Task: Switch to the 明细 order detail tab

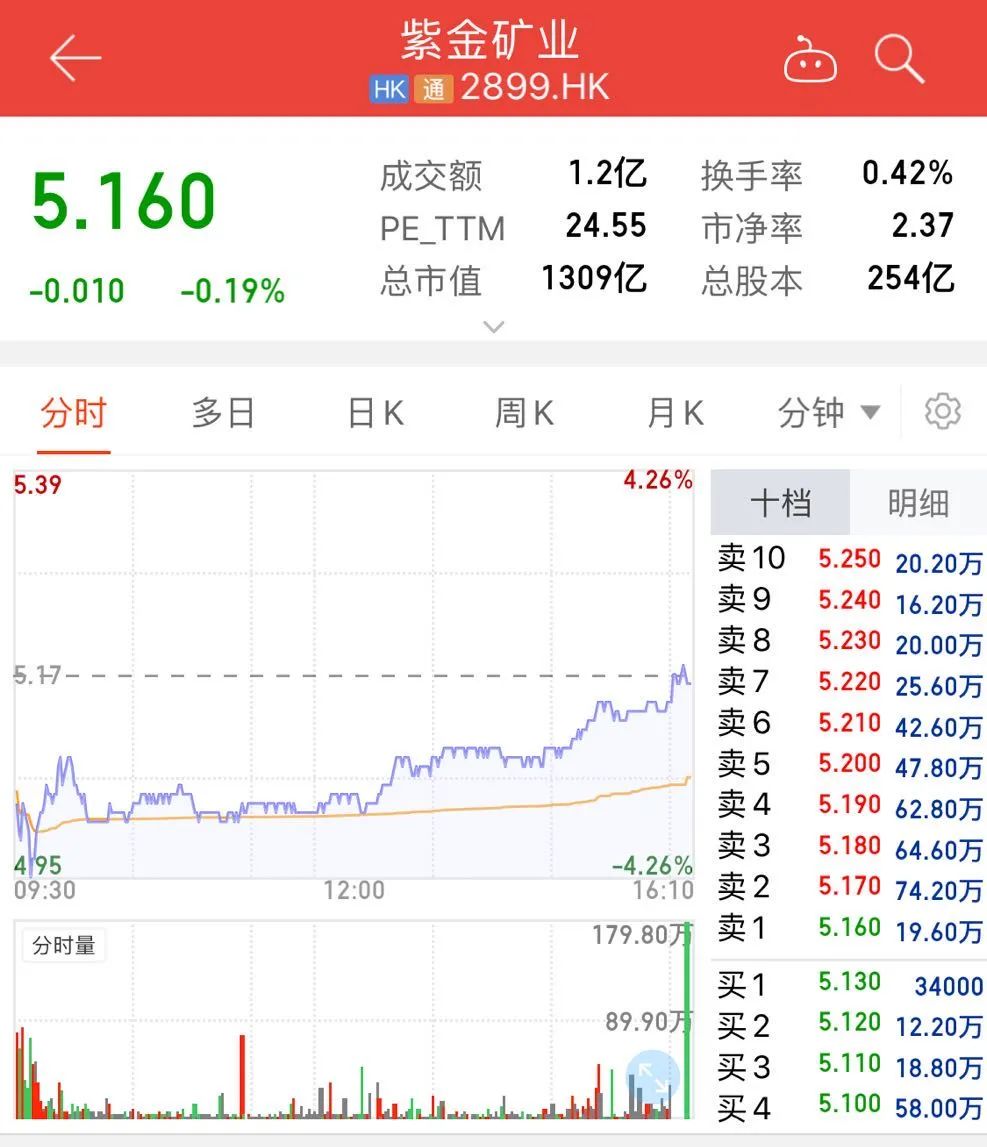Action: coord(916,503)
